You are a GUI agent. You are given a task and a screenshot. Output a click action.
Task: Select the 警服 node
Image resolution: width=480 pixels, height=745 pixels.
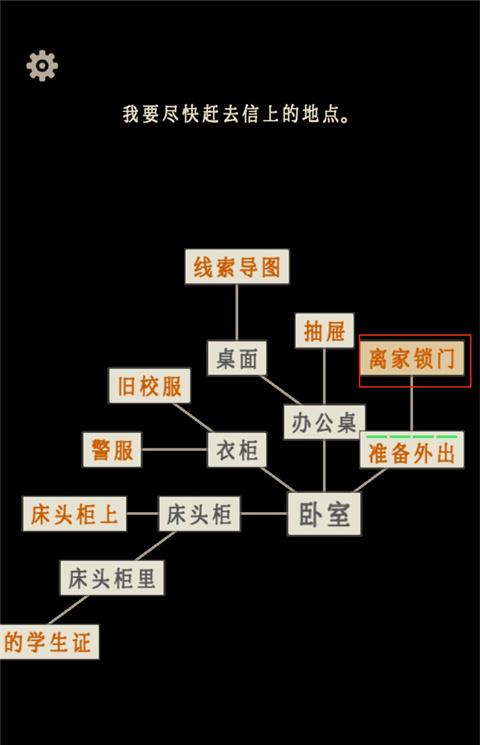pyautogui.click(x=112, y=449)
